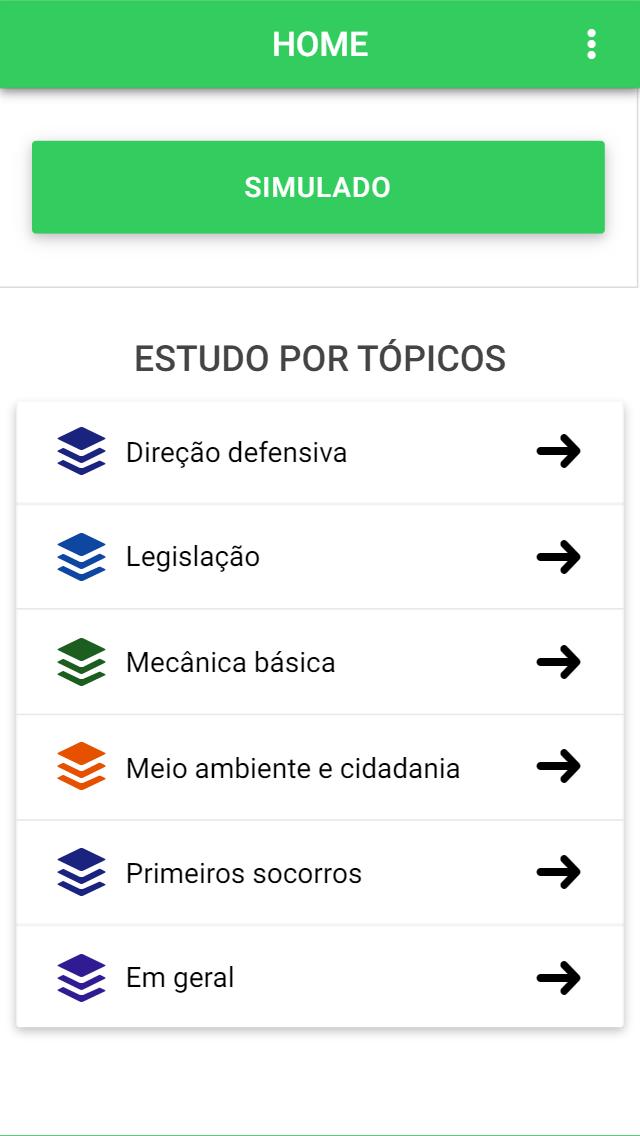The image size is (640, 1136).
Task: Open the Em geral topic
Action: pyautogui.click(x=320, y=977)
